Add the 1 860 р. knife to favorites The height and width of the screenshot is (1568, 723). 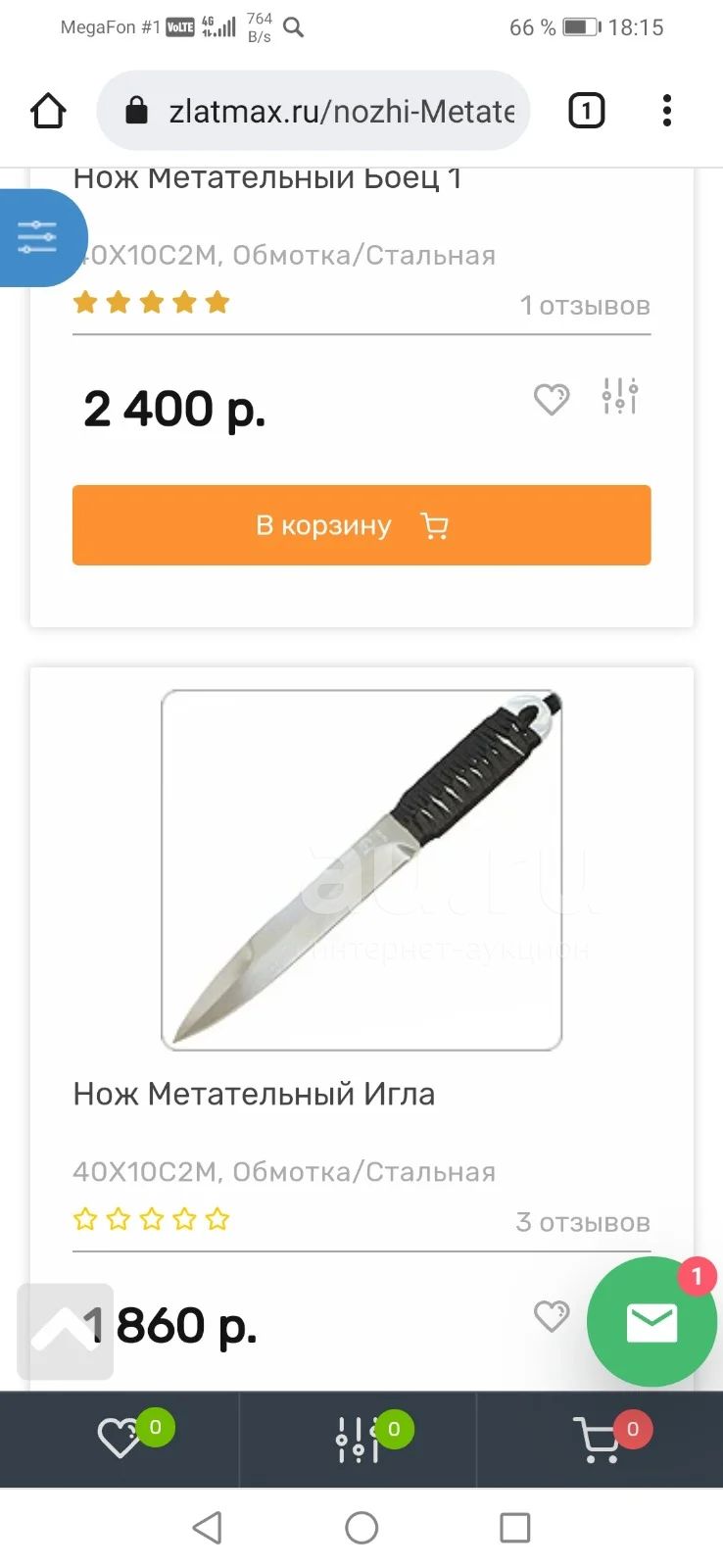(552, 1315)
